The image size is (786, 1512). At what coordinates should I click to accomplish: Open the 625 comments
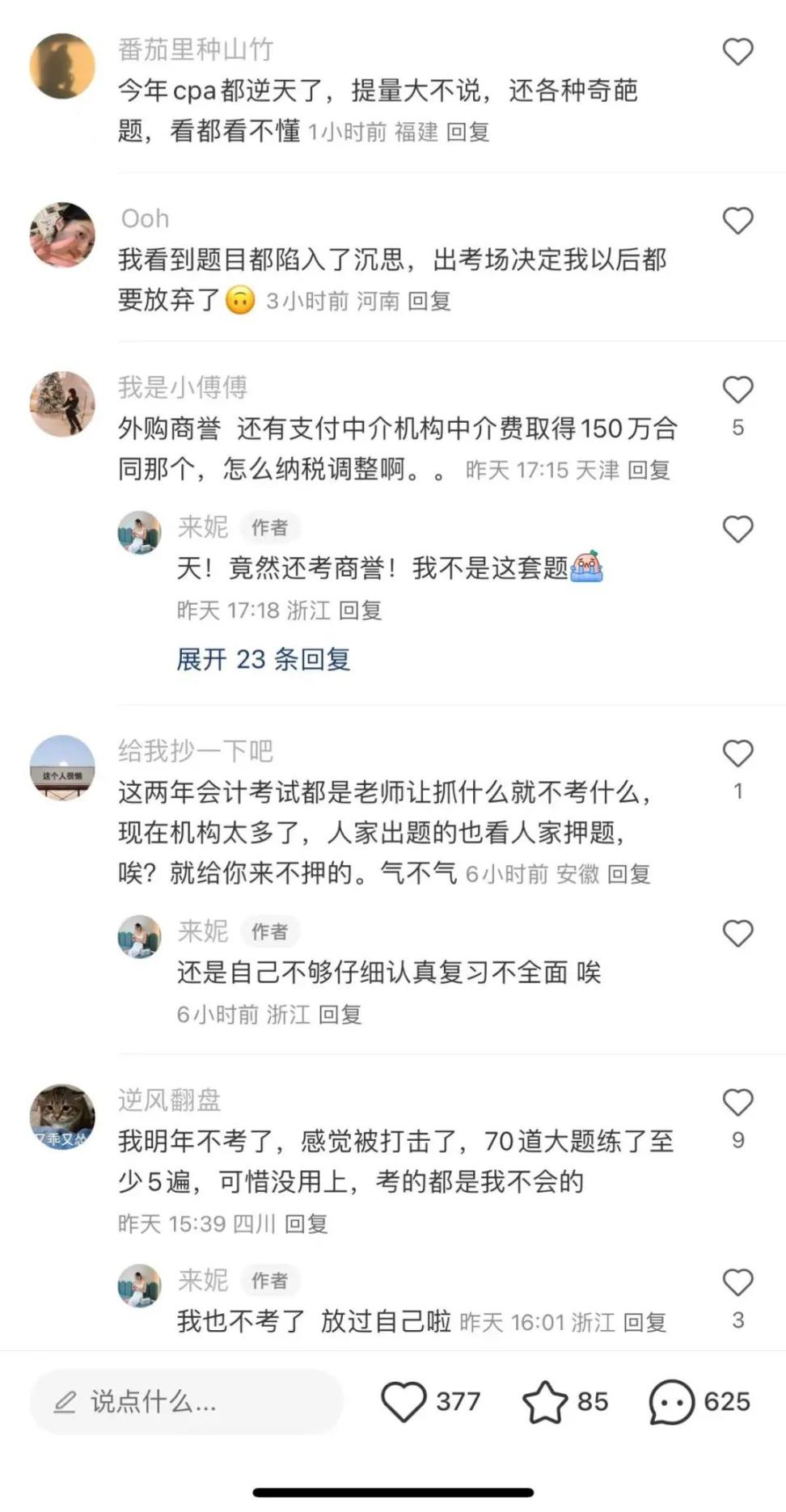click(671, 1401)
